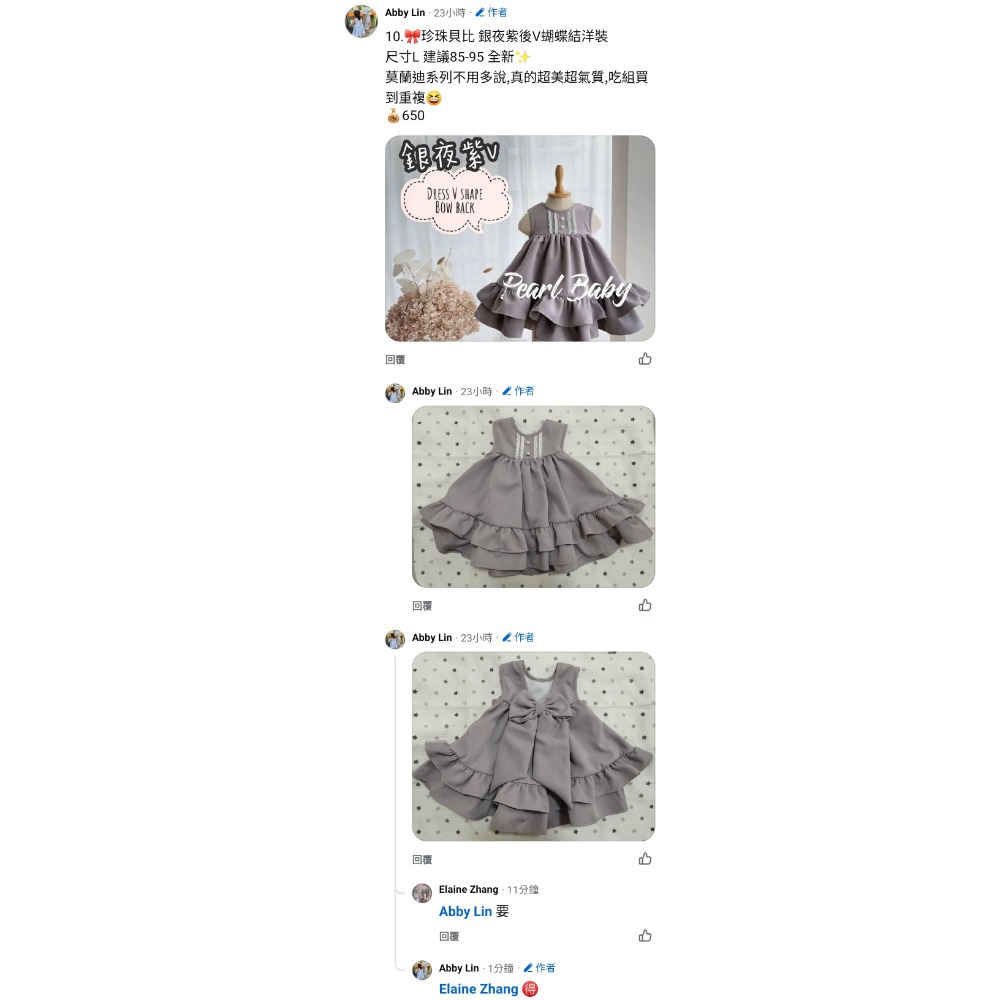This screenshot has height=1000, width=1000.
Task: Like Abby Lin's 珍珠貝比 listing comment
Action: click(x=645, y=359)
